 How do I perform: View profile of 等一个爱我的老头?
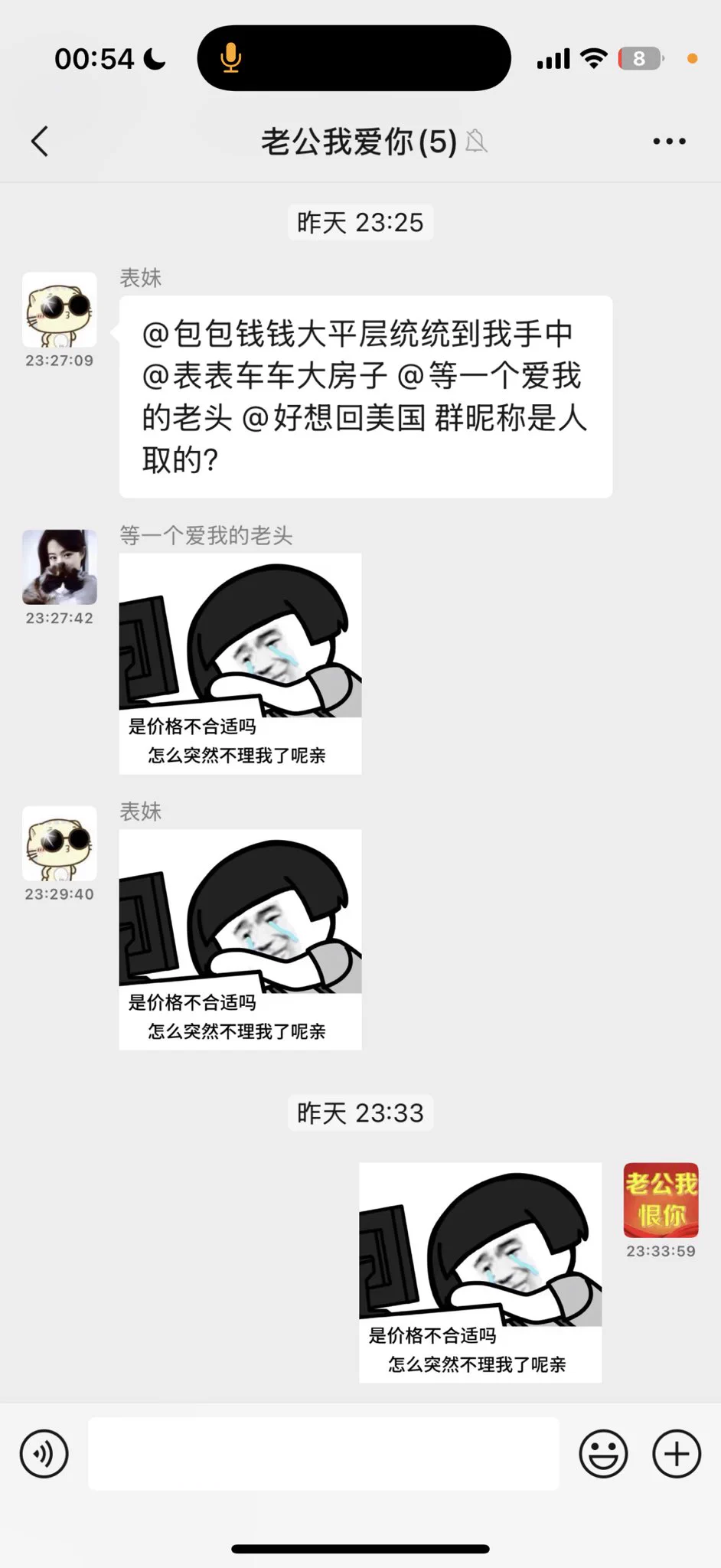pos(60,567)
